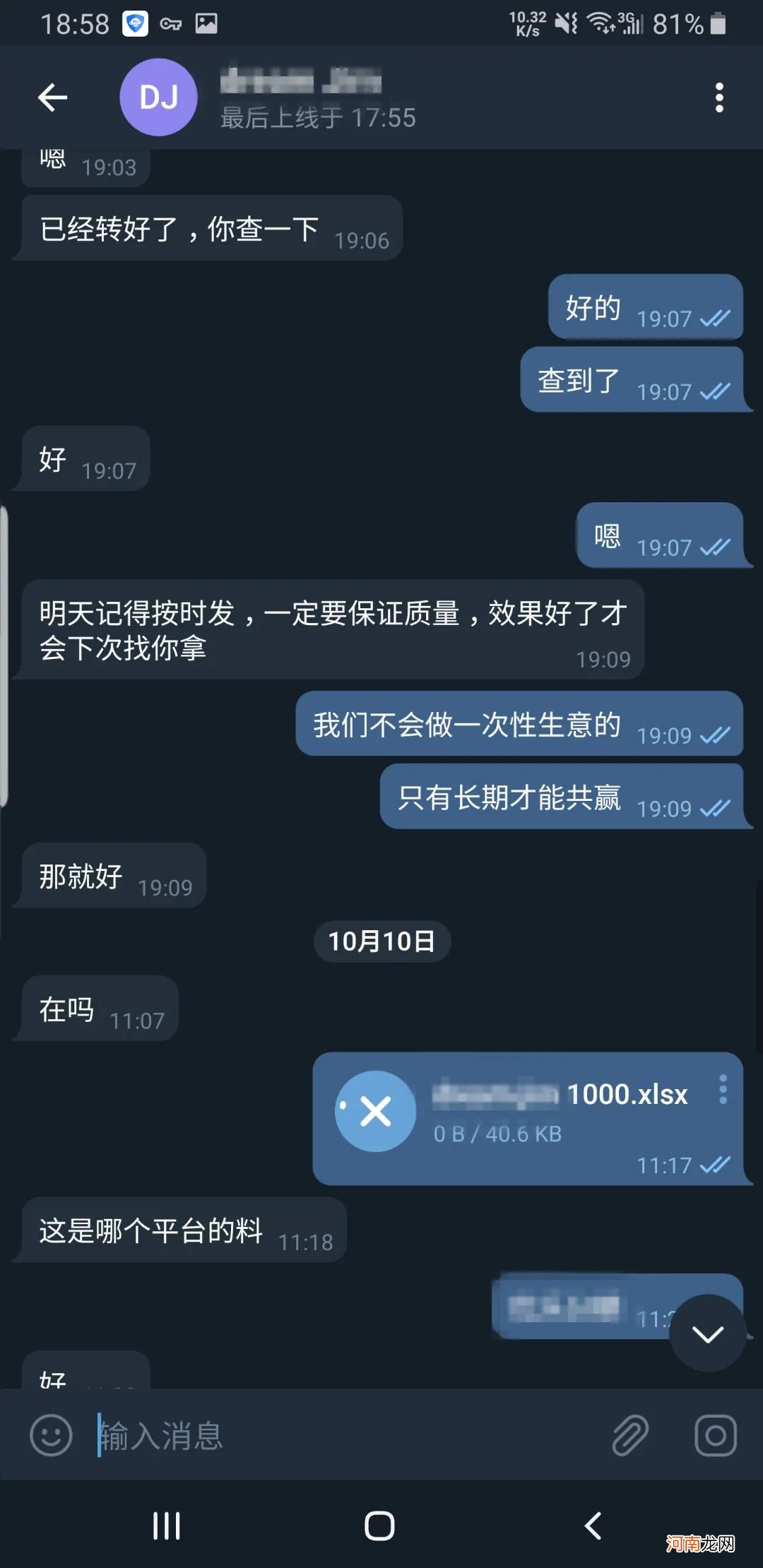Tap the DJ contact avatar
Image resolution: width=763 pixels, height=1568 pixels.
158,97
